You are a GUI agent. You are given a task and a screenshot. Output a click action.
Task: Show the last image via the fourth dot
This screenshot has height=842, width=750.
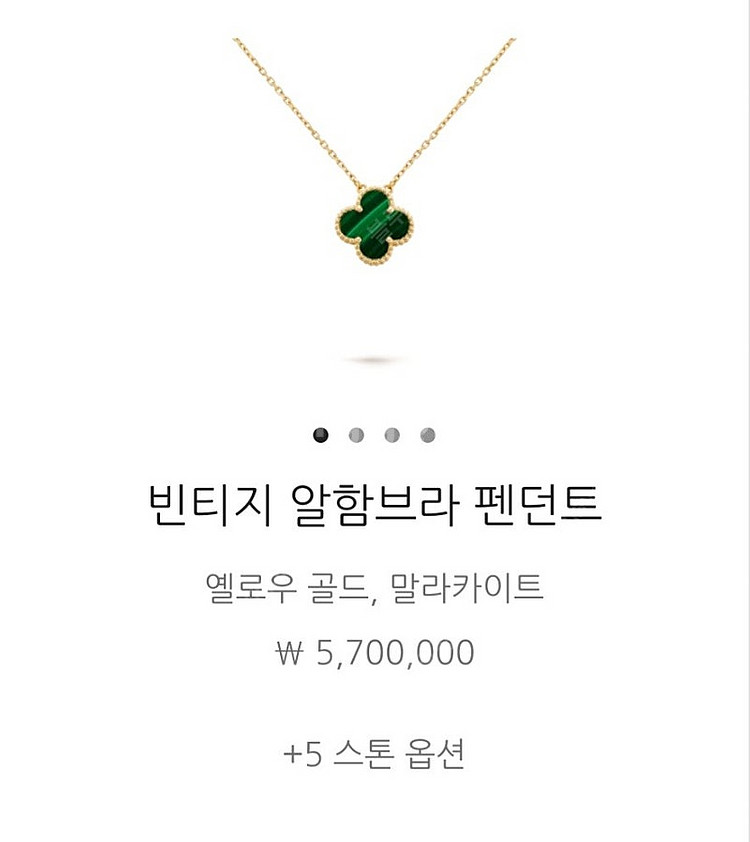click(x=428, y=435)
